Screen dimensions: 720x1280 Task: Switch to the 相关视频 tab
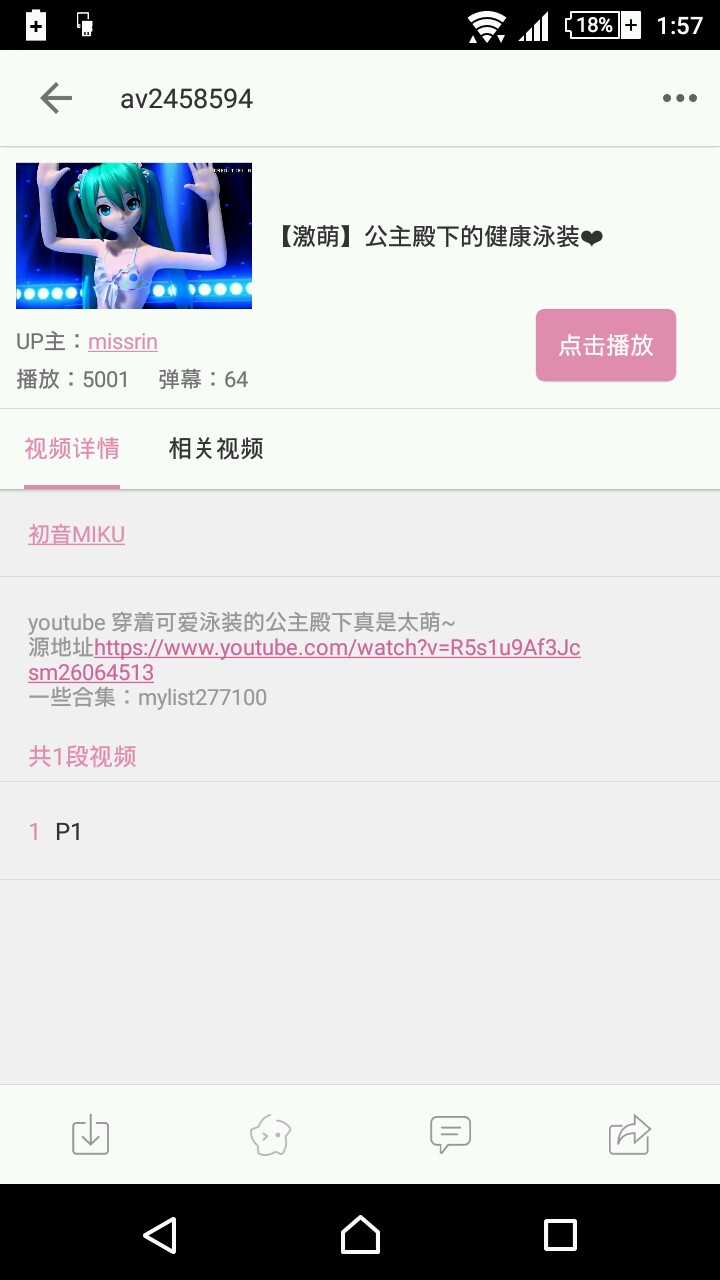click(216, 449)
